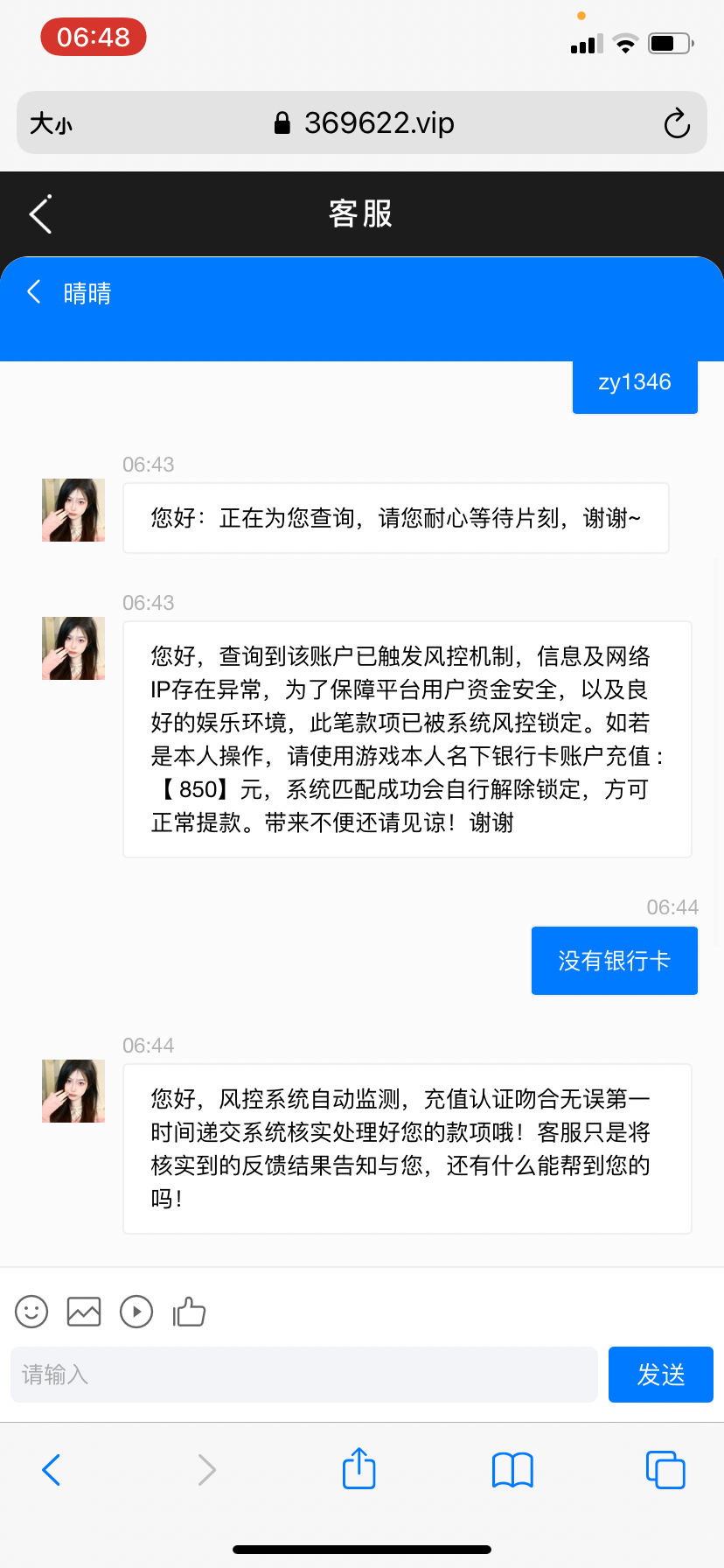Tap the video play icon in chat toolbar

pos(136,1312)
